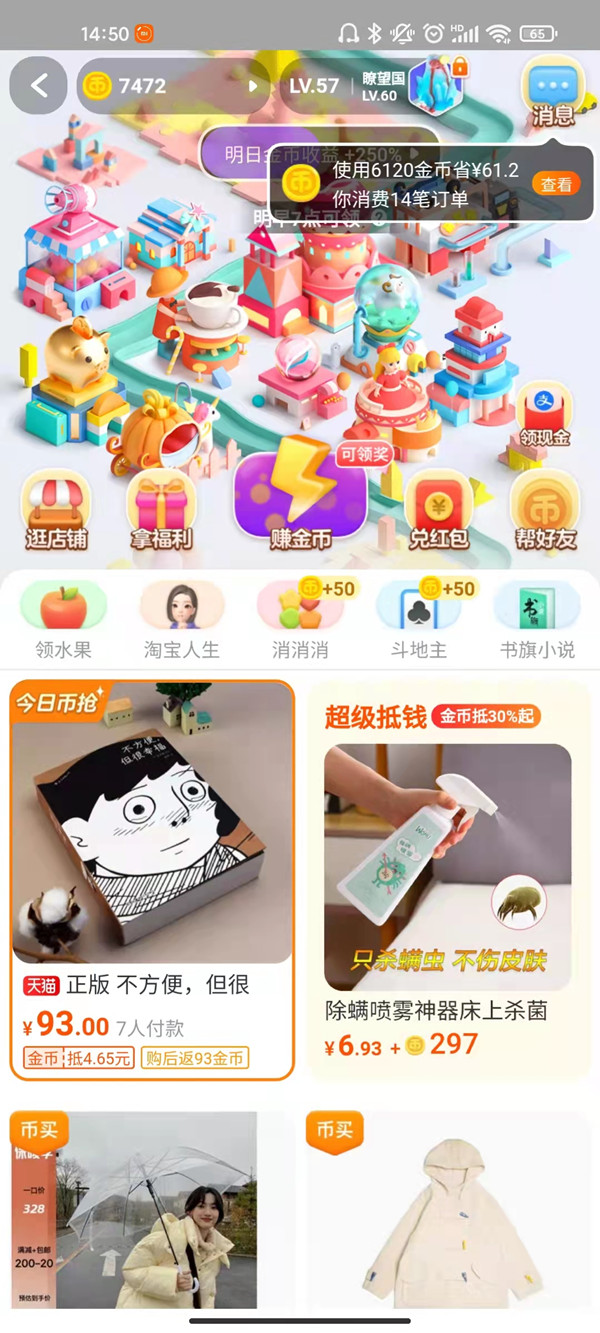The height and width of the screenshot is (1333, 600).
Task: Go back using the top-left arrow
Action: (x=39, y=86)
